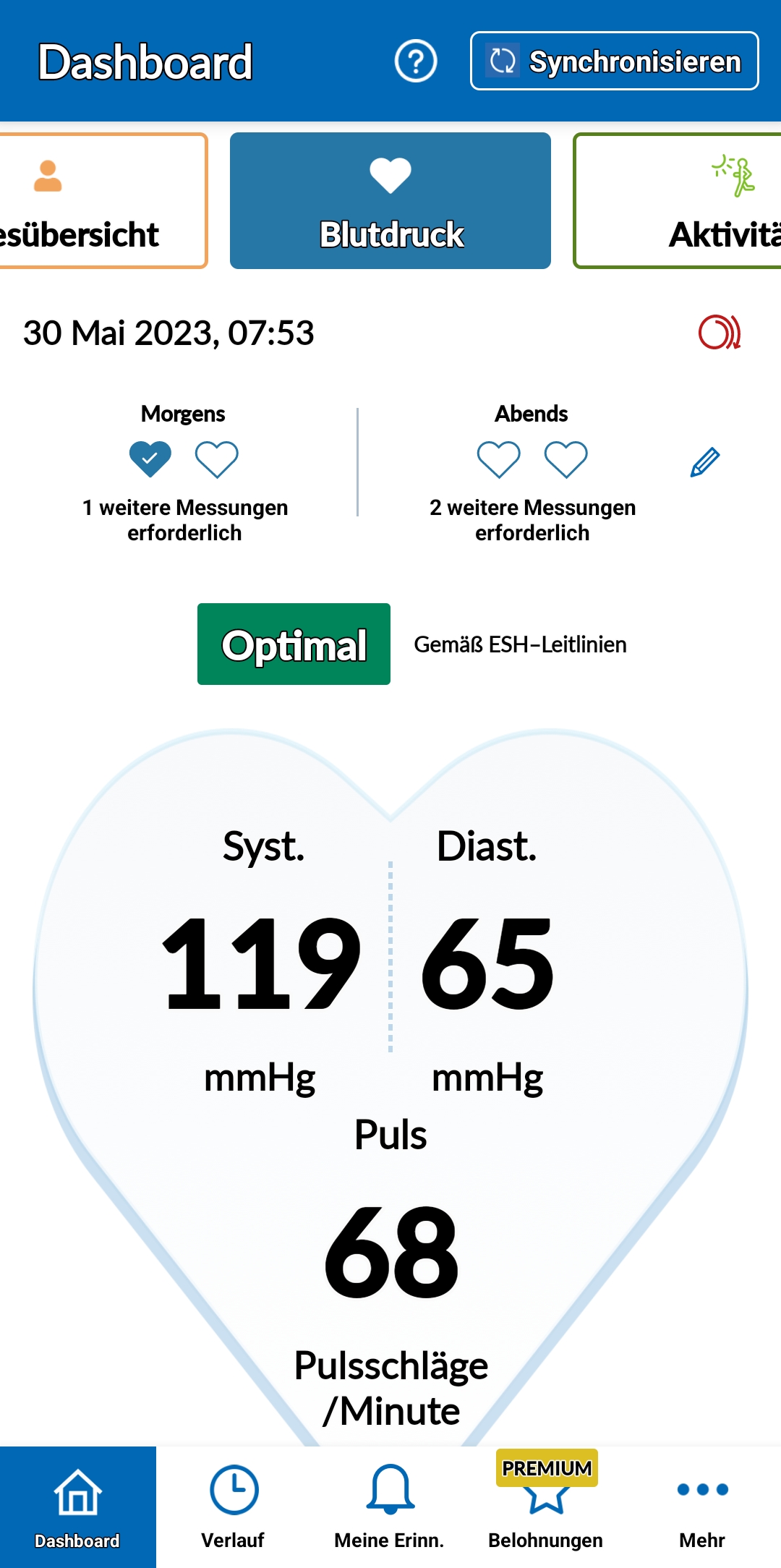Open the help question mark icon
Viewport: 781px width, 1568px height.
[416, 61]
